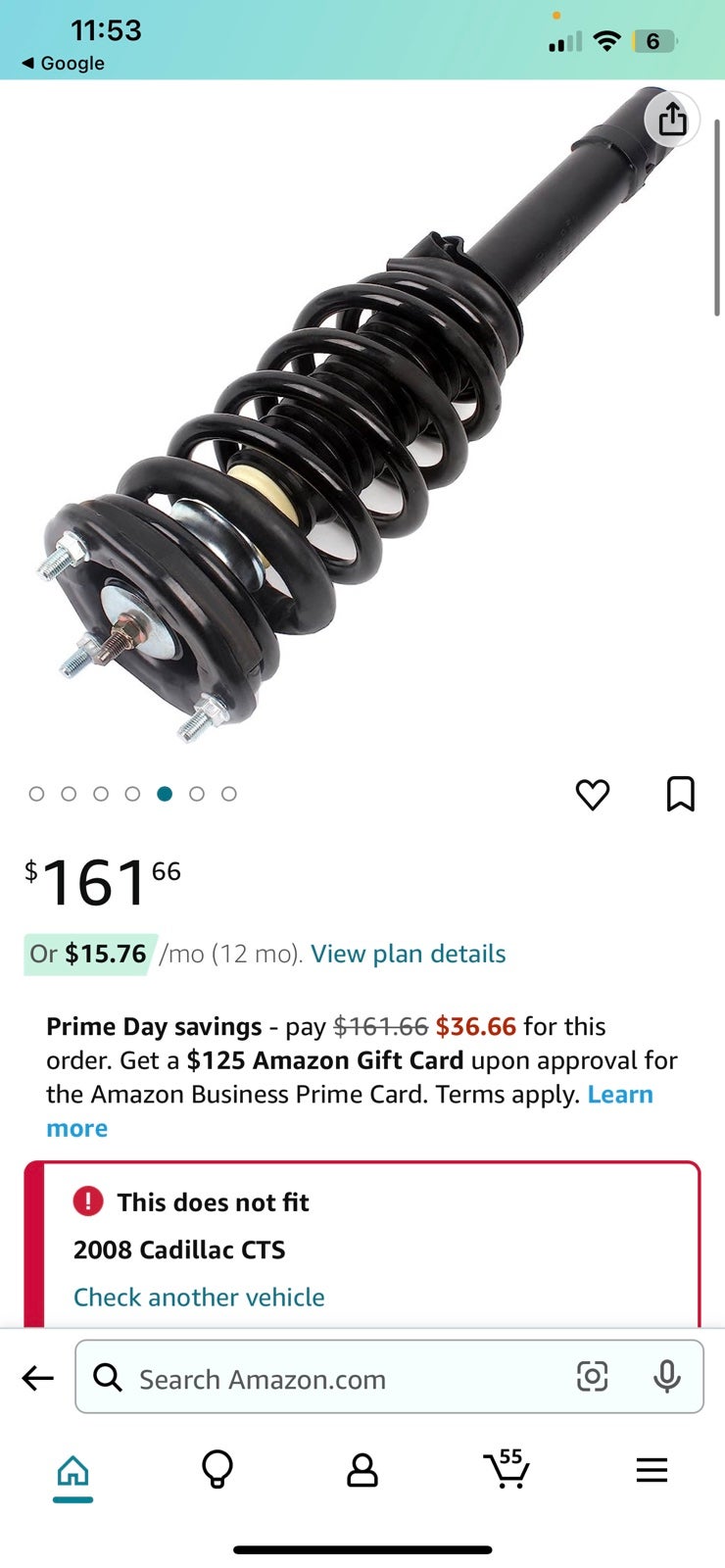Bookmark this strut assembly
The height and width of the screenshot is (1568, 725).
coord(681,794)
